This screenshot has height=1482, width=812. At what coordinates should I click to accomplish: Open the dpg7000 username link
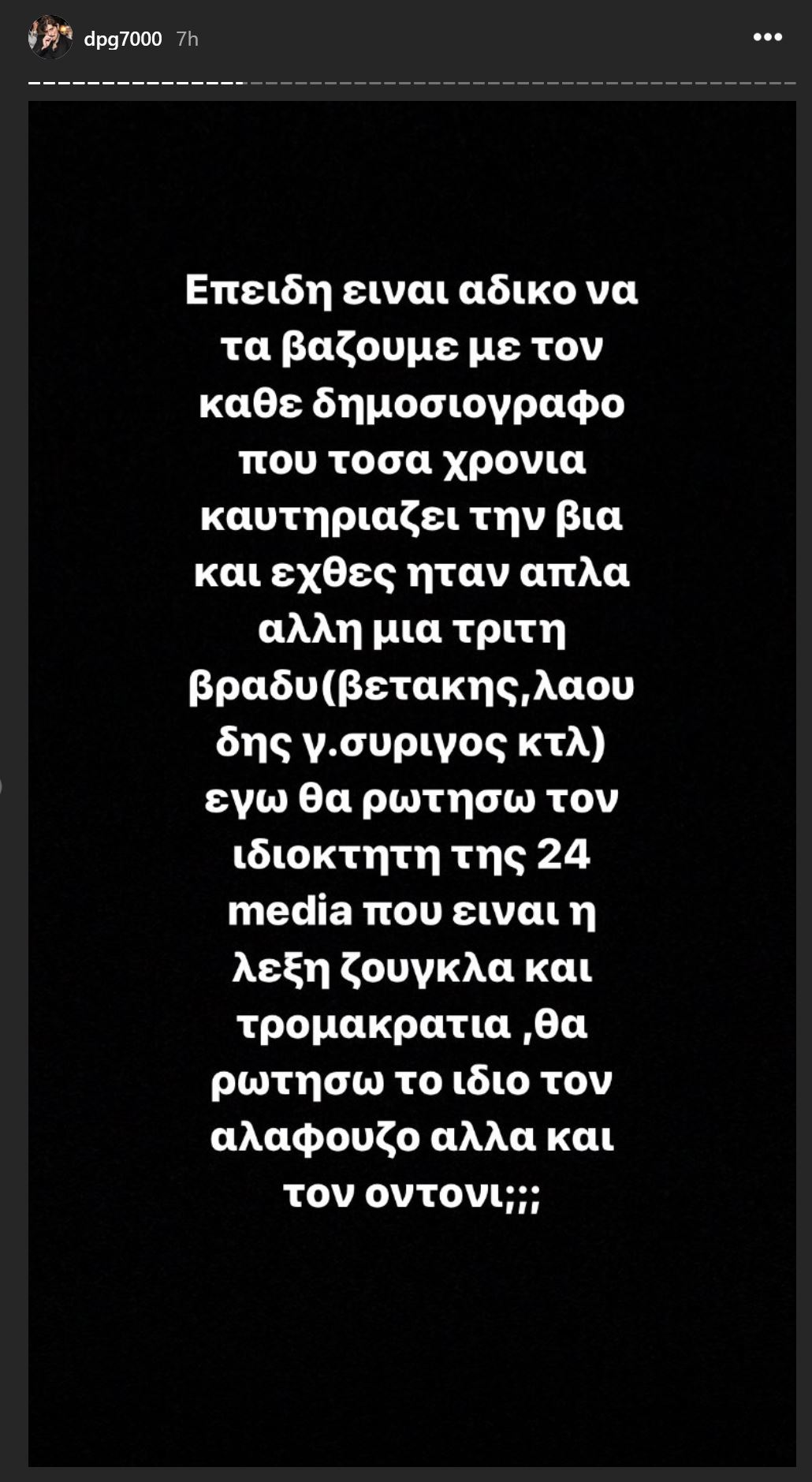coord(123,39)
